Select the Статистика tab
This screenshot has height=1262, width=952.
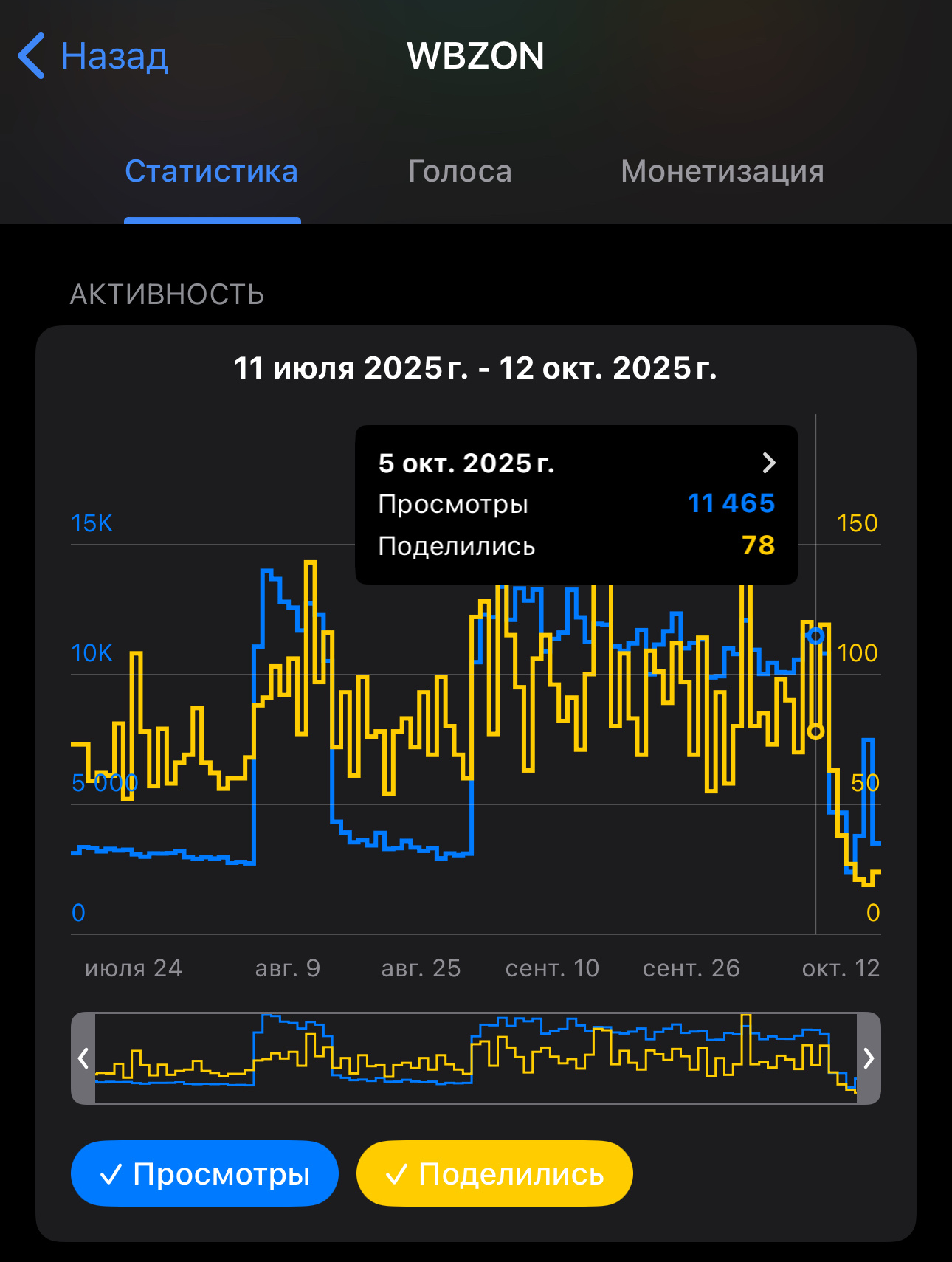[211, 171]
